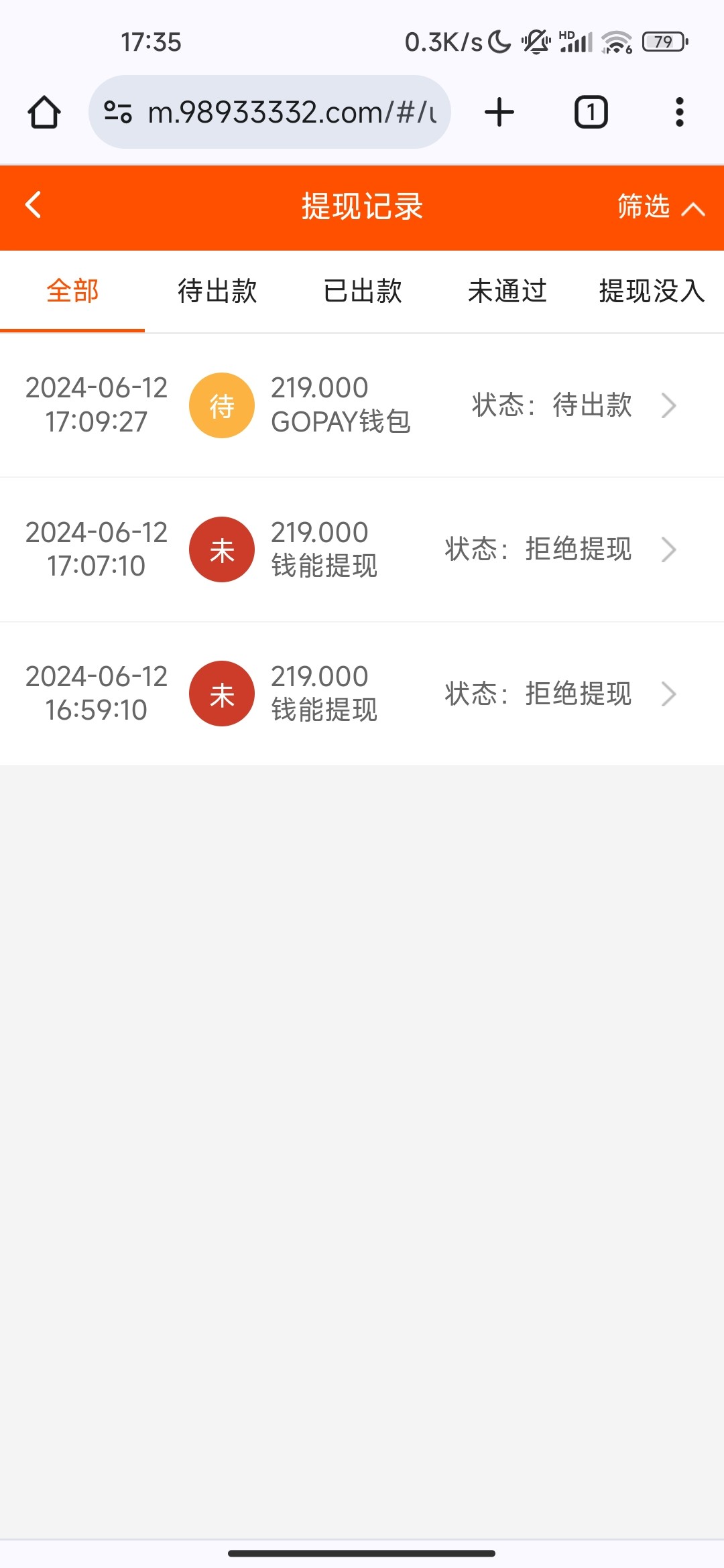This screenshot has width=724, height=1568.
Task: Open the 17:09:27 GOPAY钱包 withdrawal record
Action: click(362, 405)
